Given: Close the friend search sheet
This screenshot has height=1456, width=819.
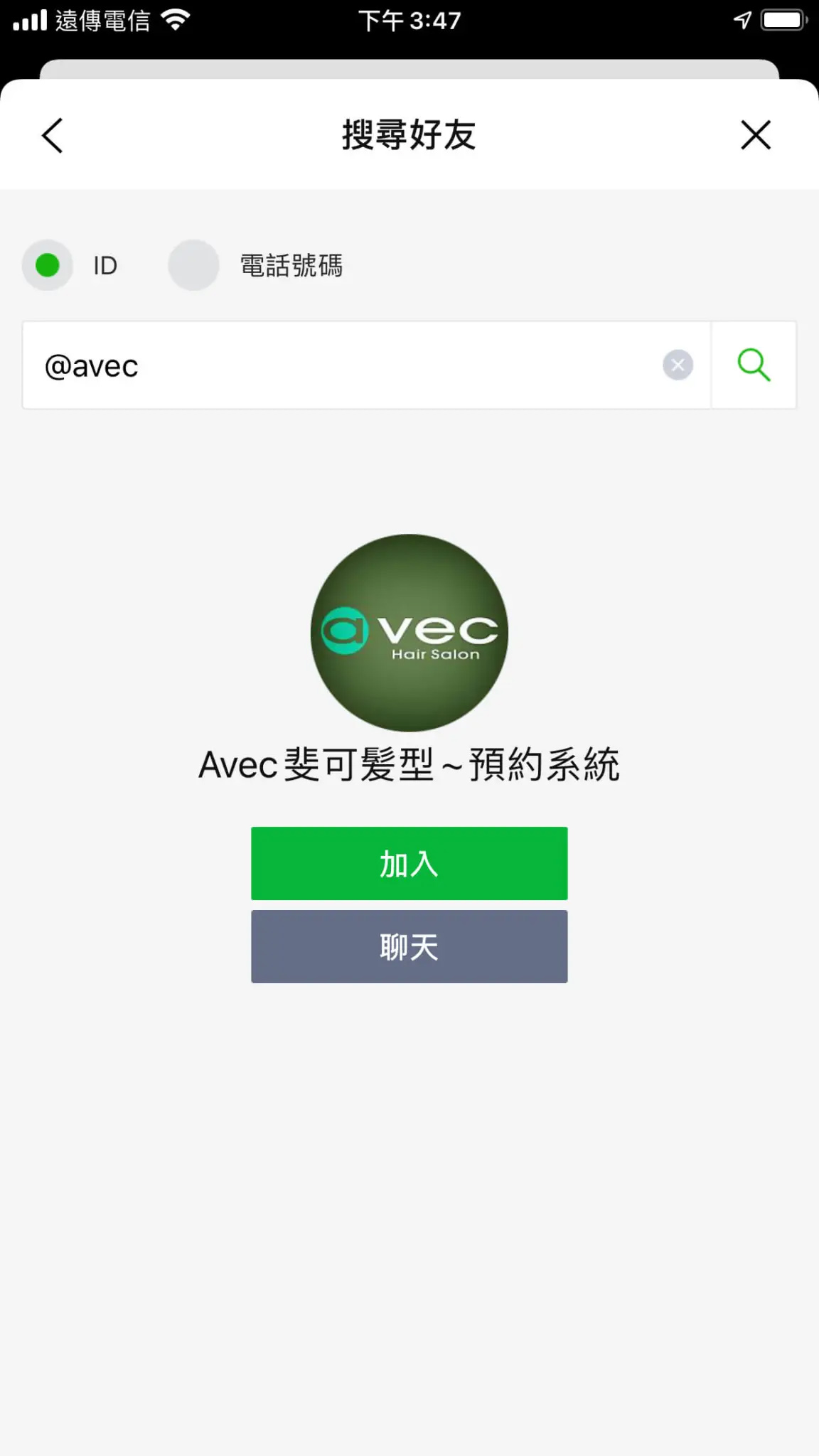Looking at the screenshot, I should [x=756, y=135].
